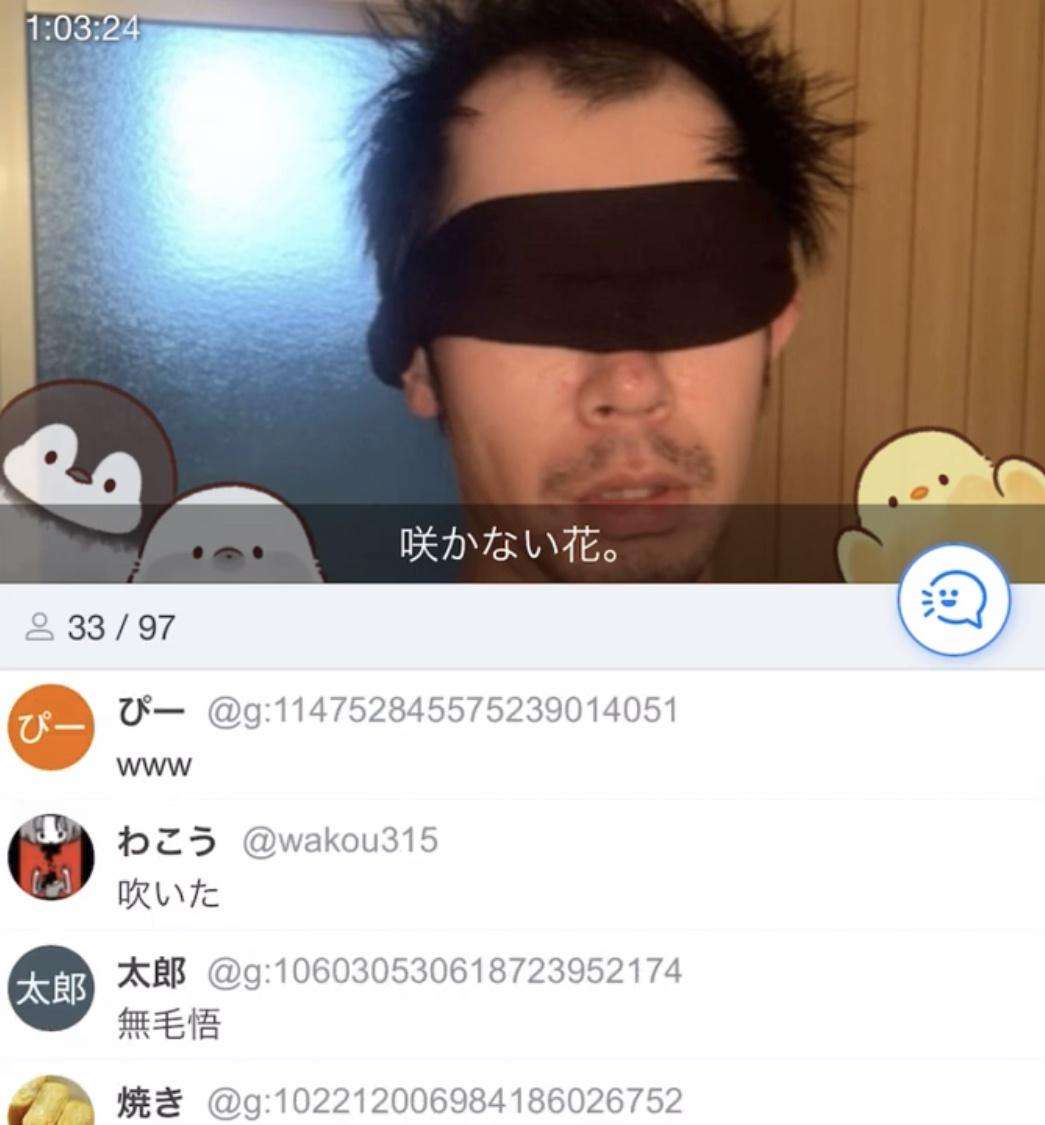Open 太郎's profile avatar

point(51,988)
